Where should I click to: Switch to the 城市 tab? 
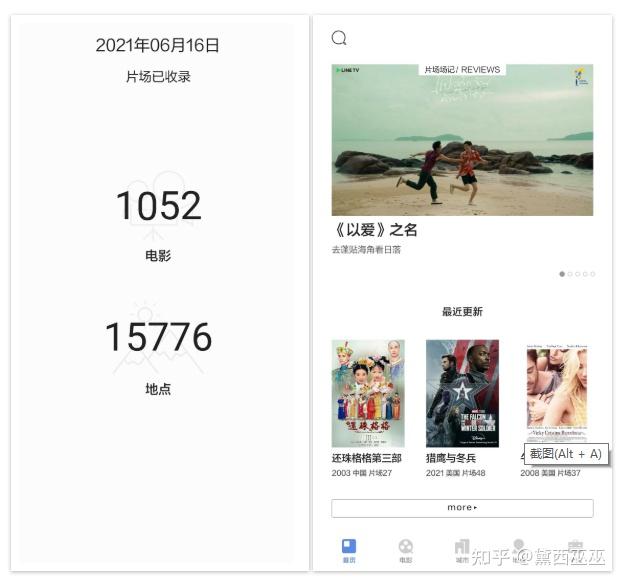click(x=462, y=550)
